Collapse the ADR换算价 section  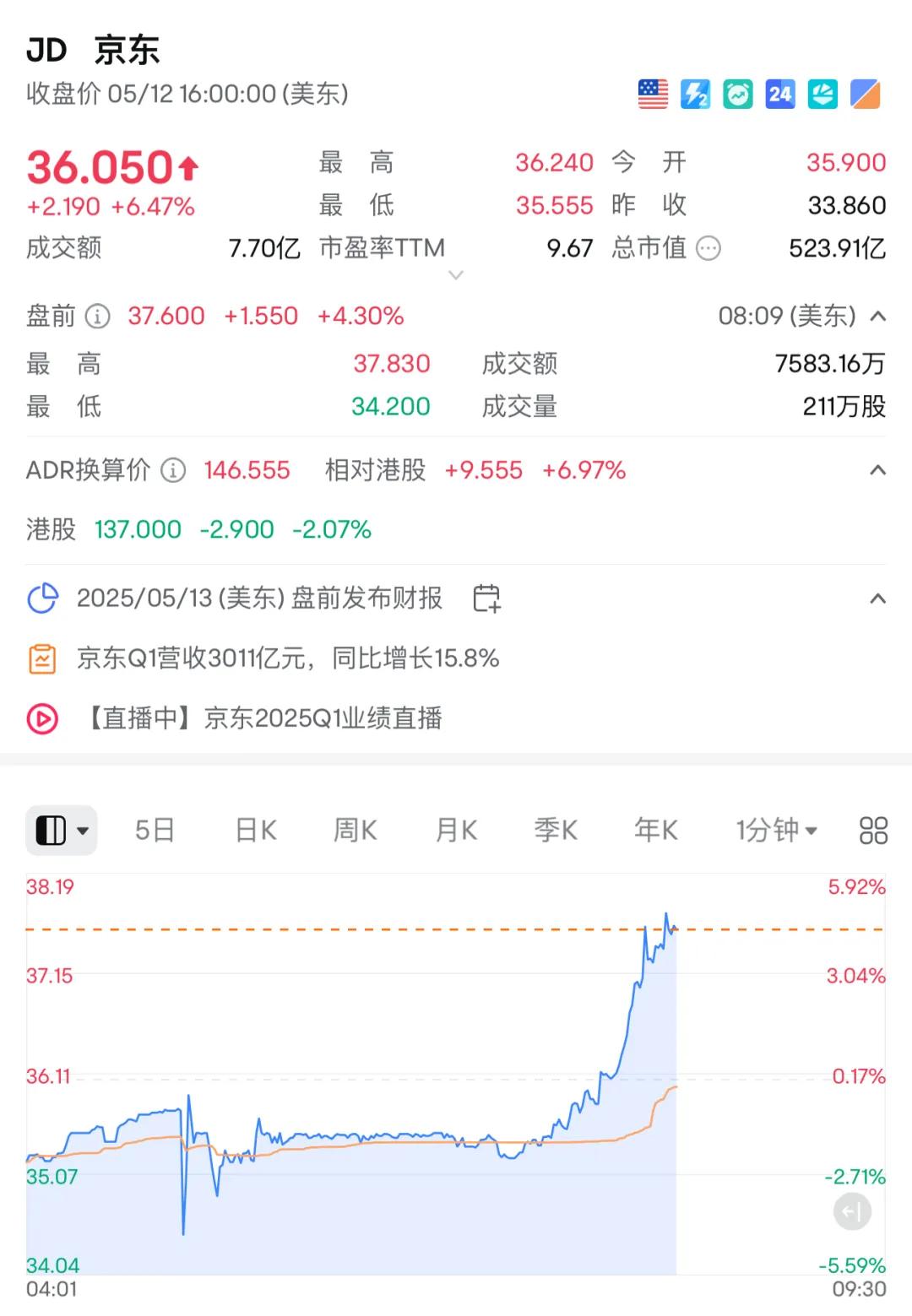877,470
